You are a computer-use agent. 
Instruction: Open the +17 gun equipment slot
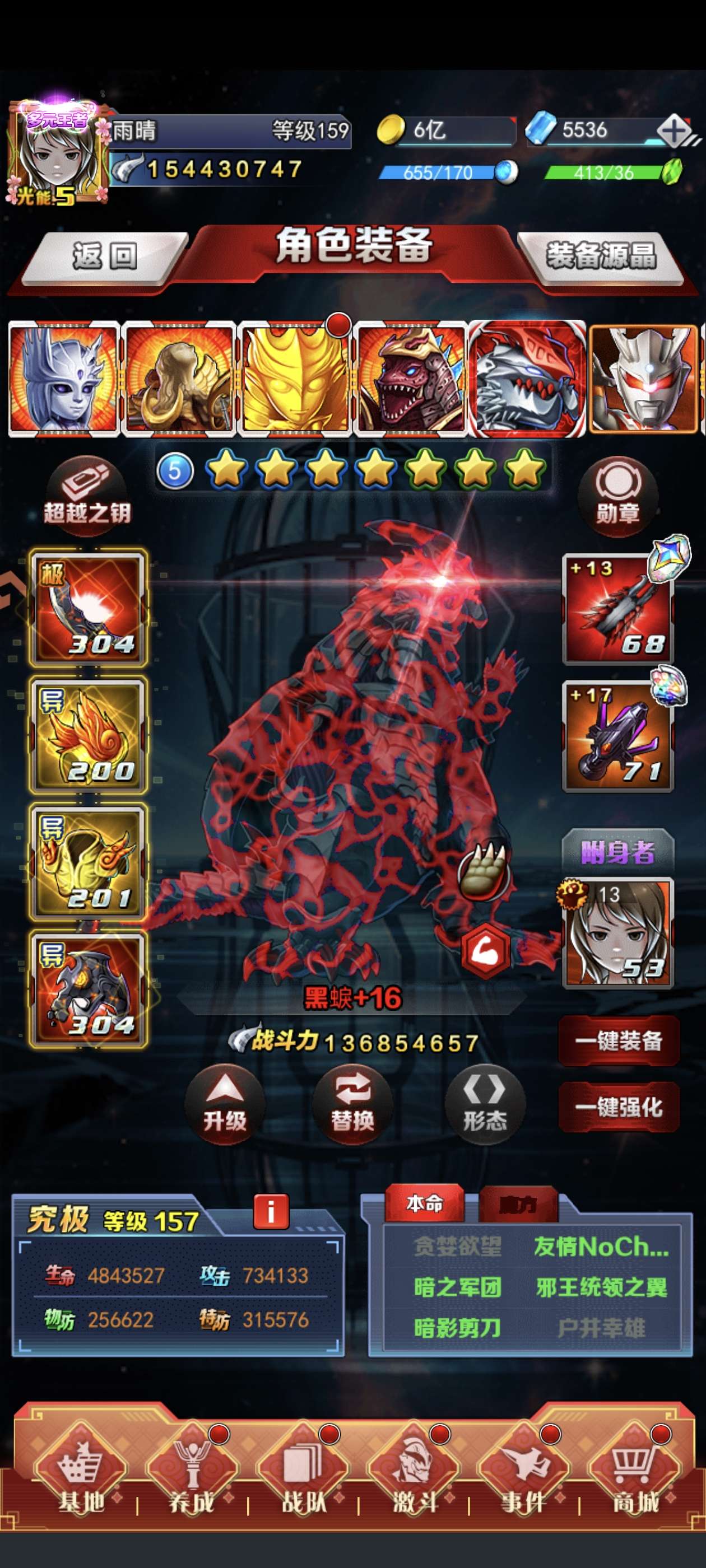617,736
